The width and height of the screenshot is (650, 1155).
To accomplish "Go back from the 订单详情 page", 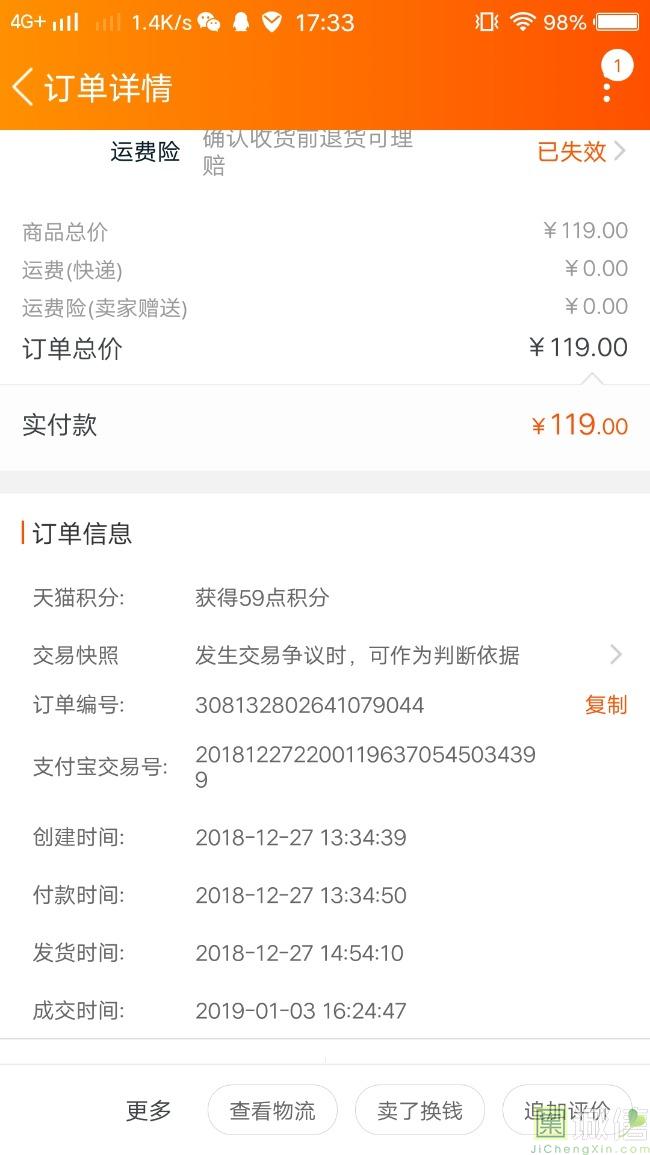I will (x=23, y=87).
